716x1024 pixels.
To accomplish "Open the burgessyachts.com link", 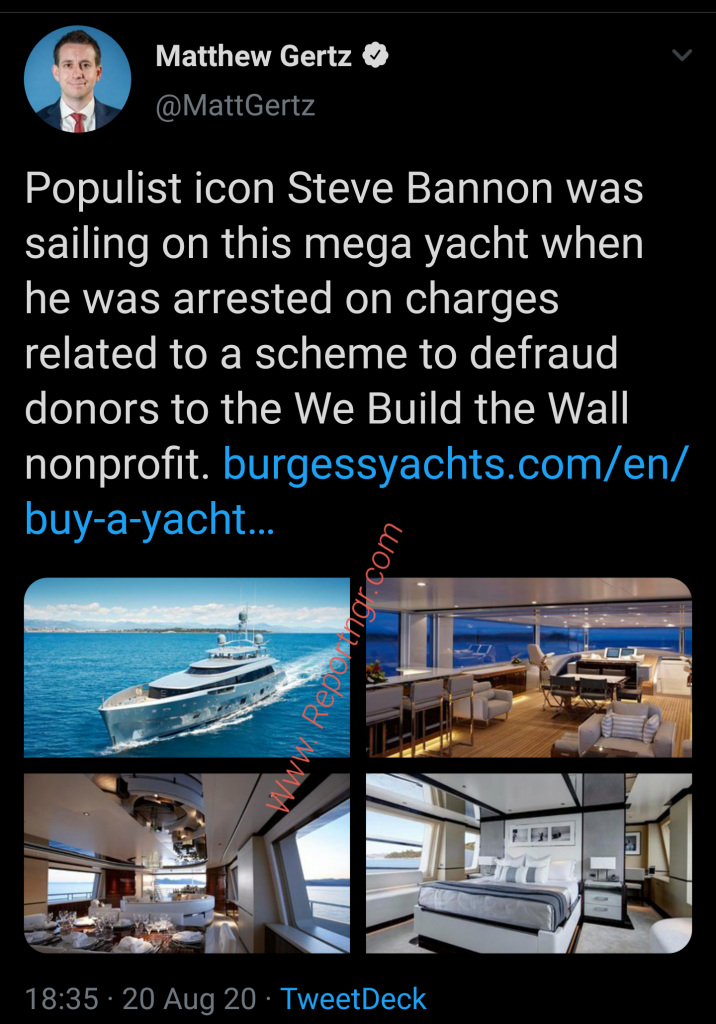I will (455, 465).
